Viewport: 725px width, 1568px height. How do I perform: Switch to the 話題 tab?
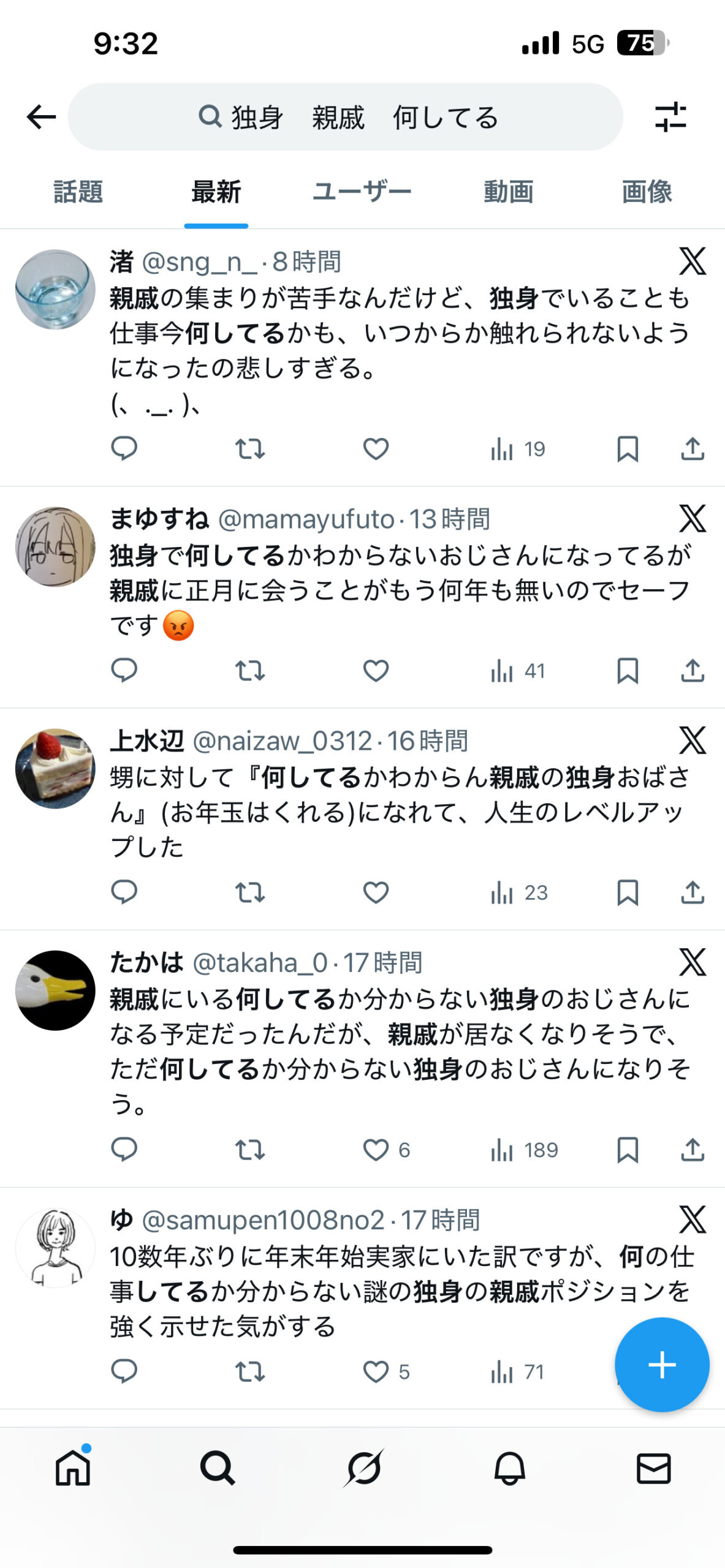point(78,192)
